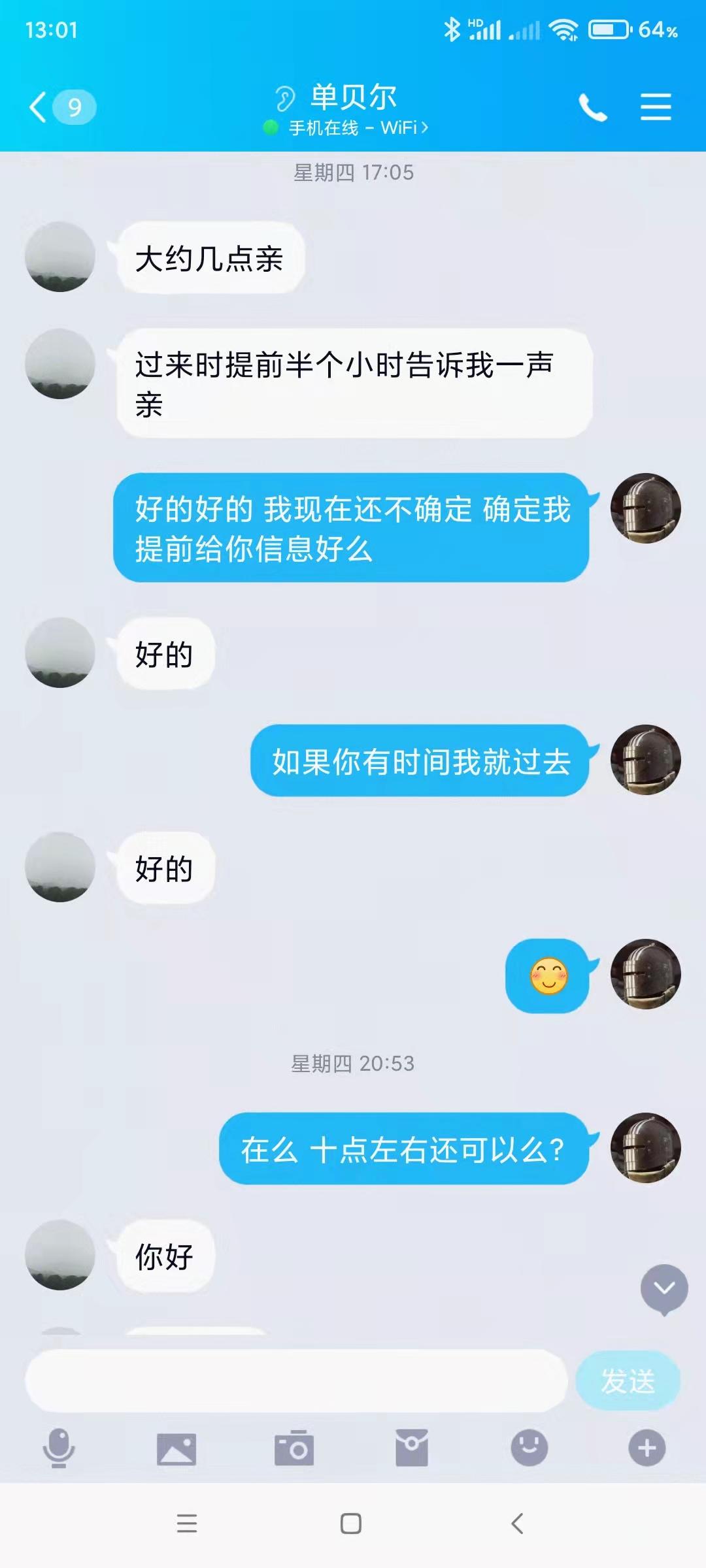Jump to the latest messages
The image size is (706, 1568).
664,1288
